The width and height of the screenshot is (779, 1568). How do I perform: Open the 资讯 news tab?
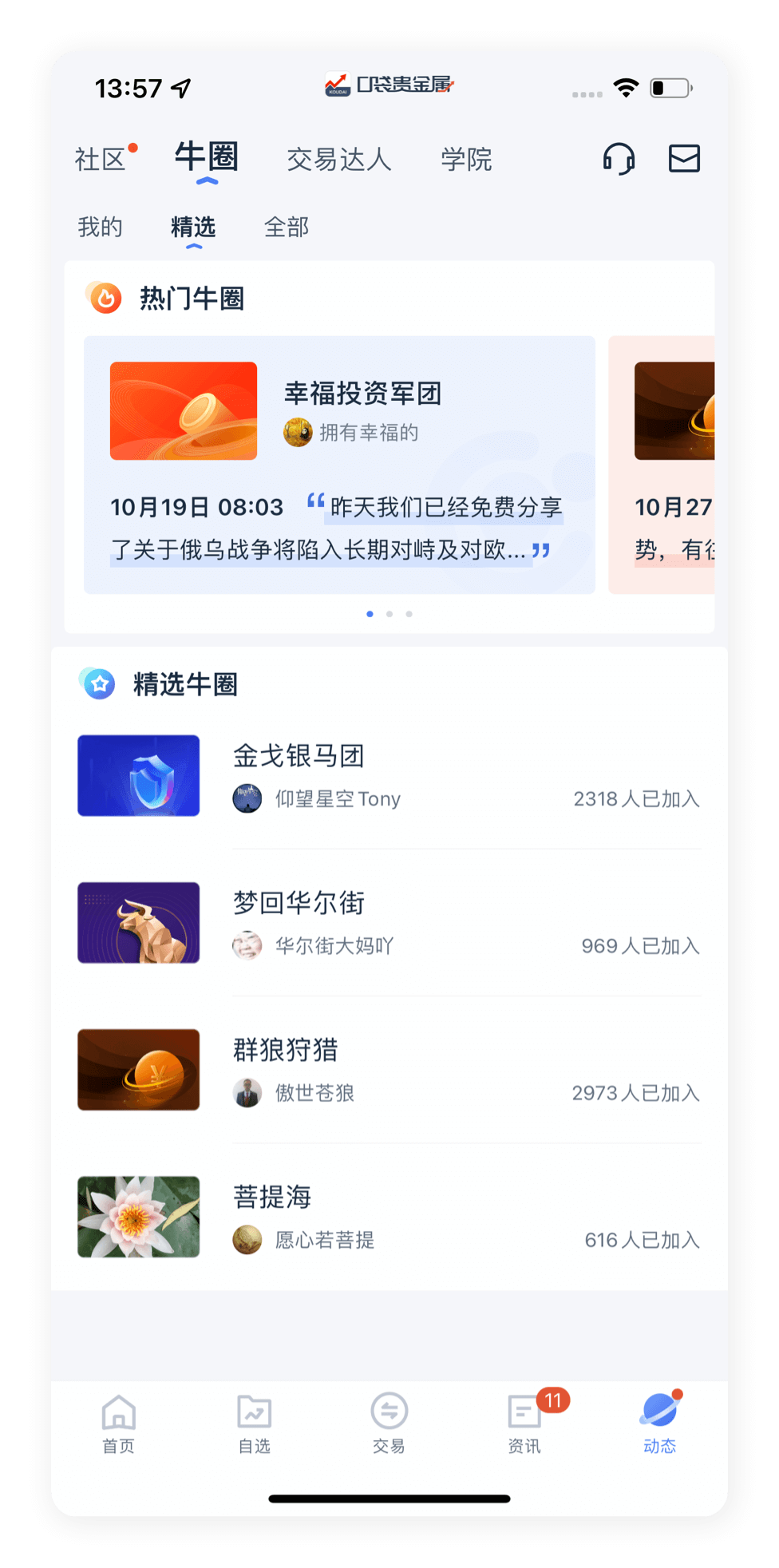click(524, 1424)
